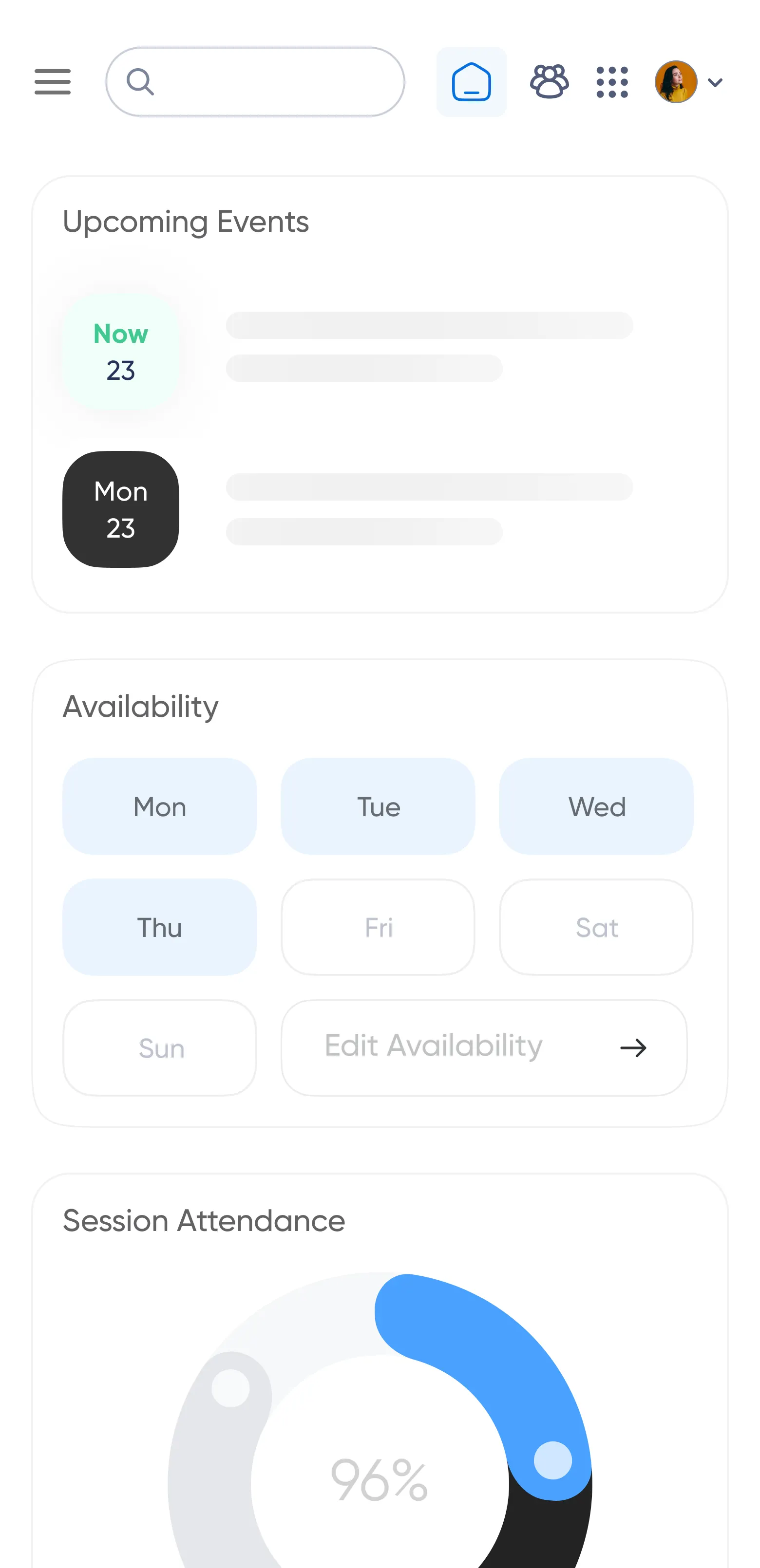Click the search magnifier icon
760x1568 pixels.
point(141,82)
